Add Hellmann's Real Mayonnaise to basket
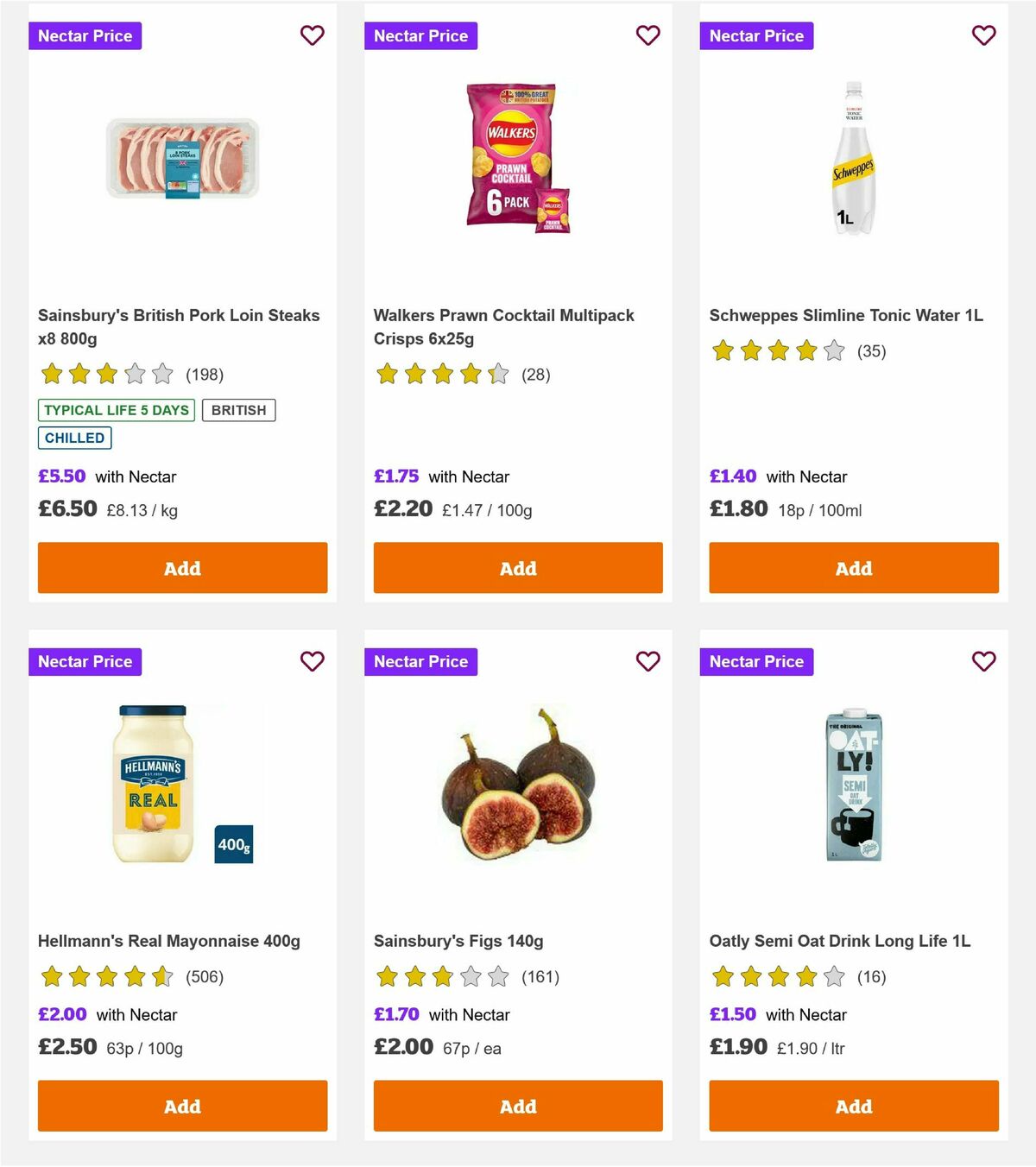The height and width of the screenshot is (1167, 1036). tap(182, 1106)
